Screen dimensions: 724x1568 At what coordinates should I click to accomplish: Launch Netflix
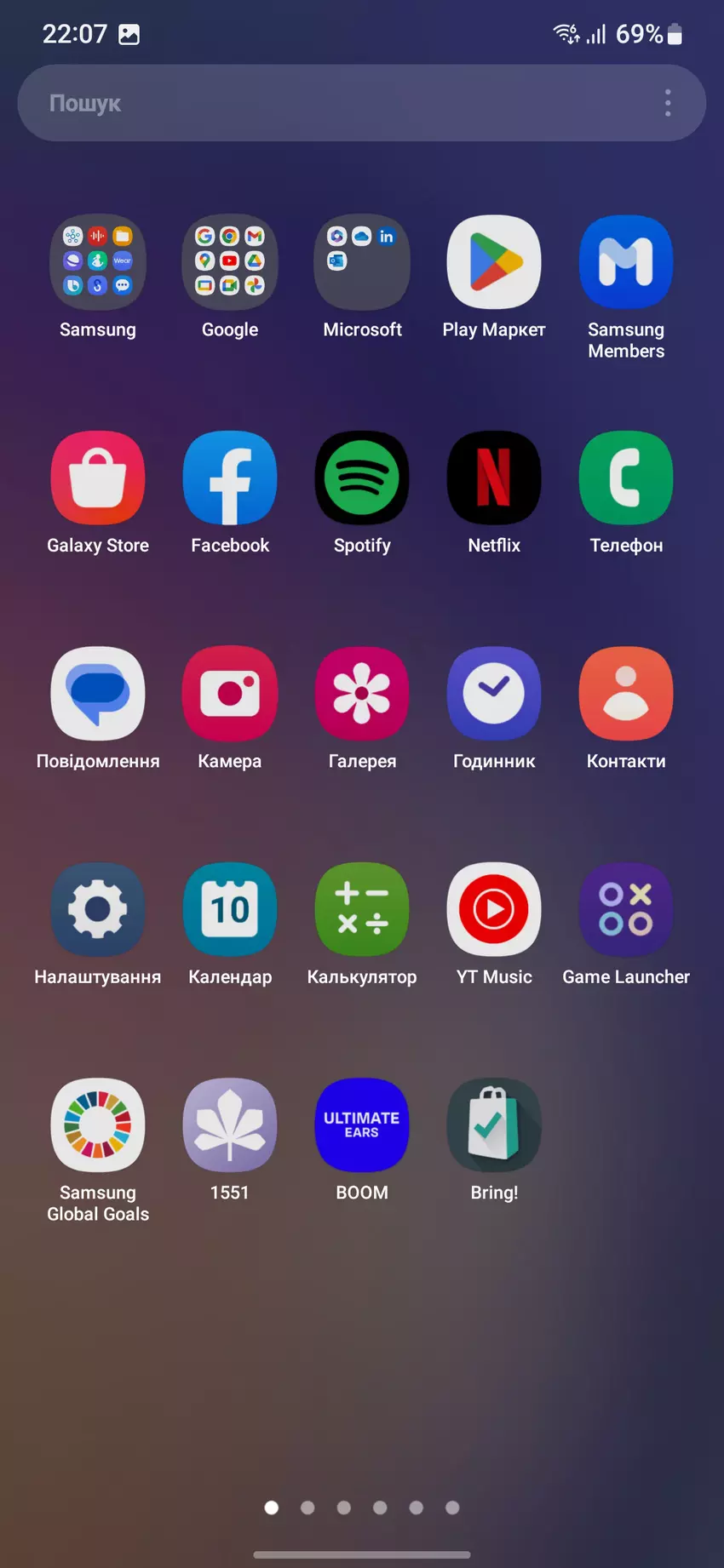point(494,478)
